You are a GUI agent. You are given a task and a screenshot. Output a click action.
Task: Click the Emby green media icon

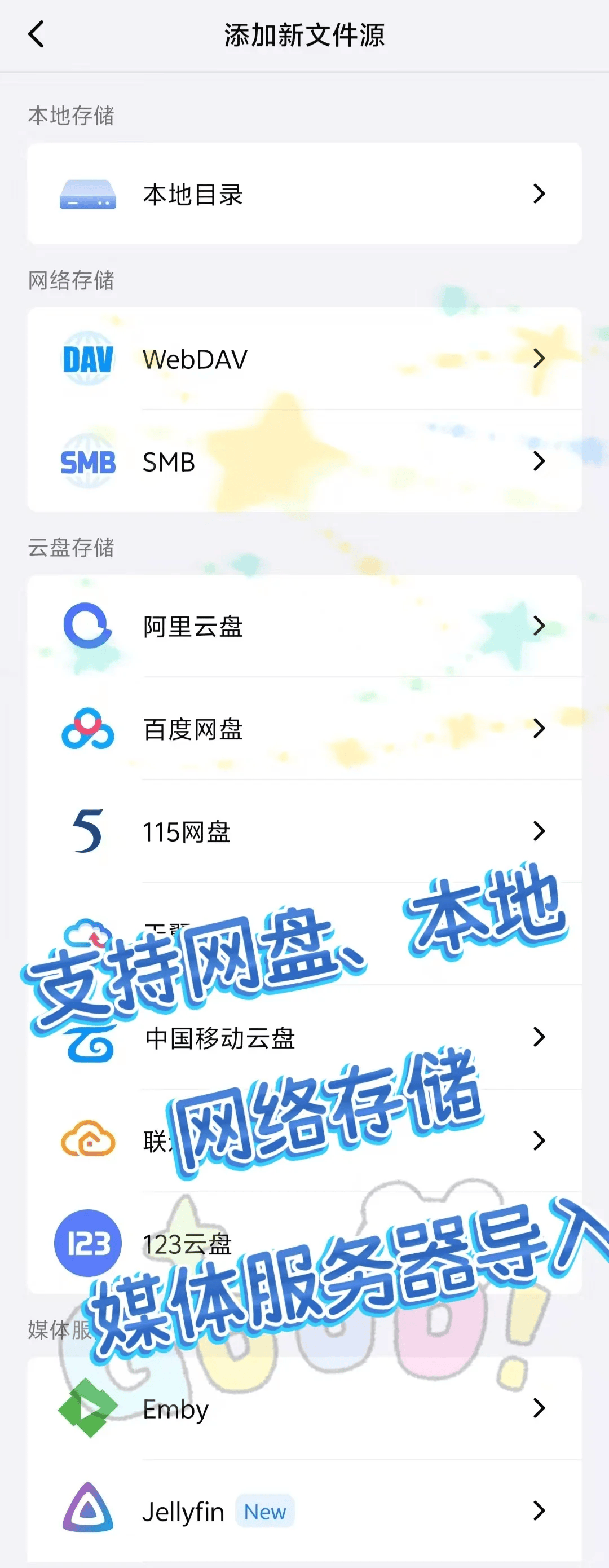(x=88, y=1409)
